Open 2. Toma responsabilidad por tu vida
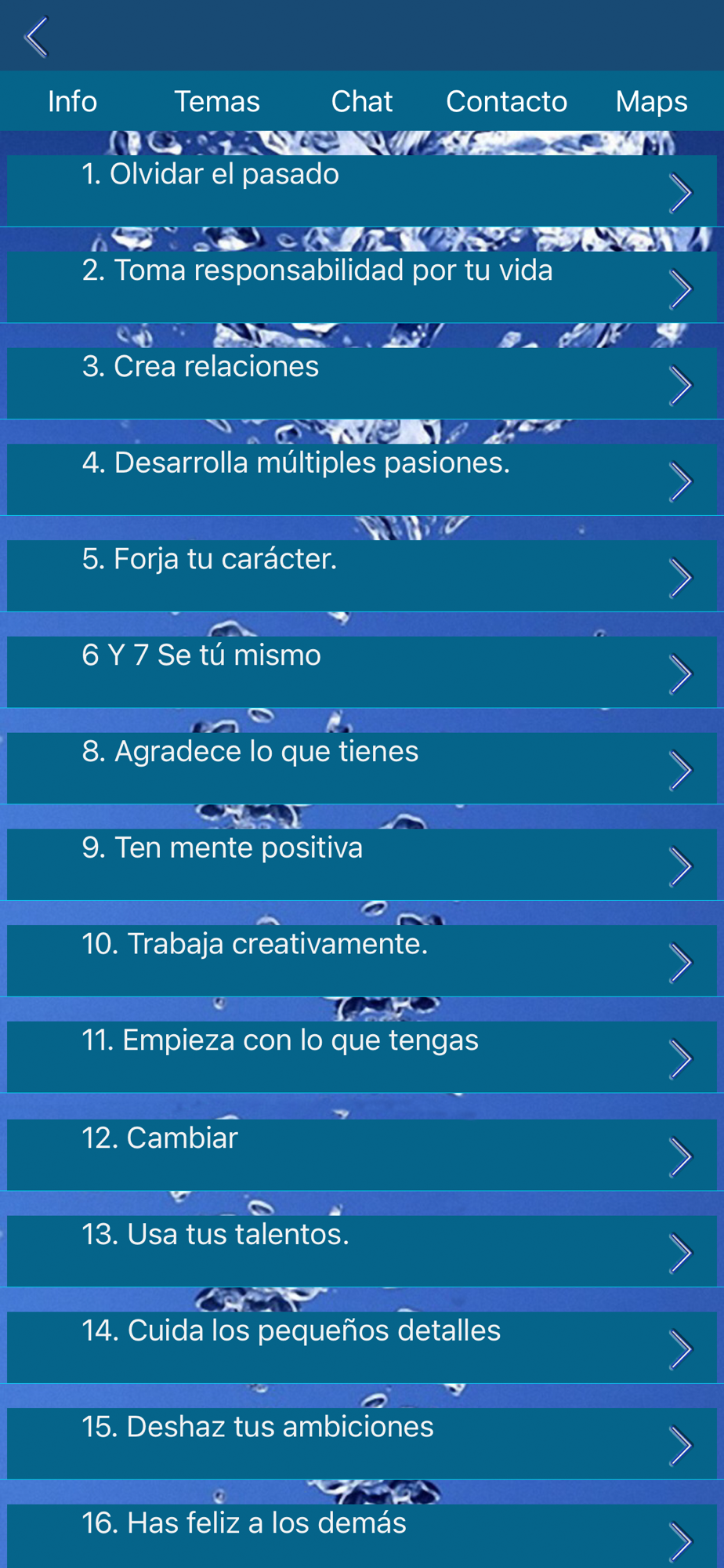The image size is (724, 1568). tap(361, 287)
